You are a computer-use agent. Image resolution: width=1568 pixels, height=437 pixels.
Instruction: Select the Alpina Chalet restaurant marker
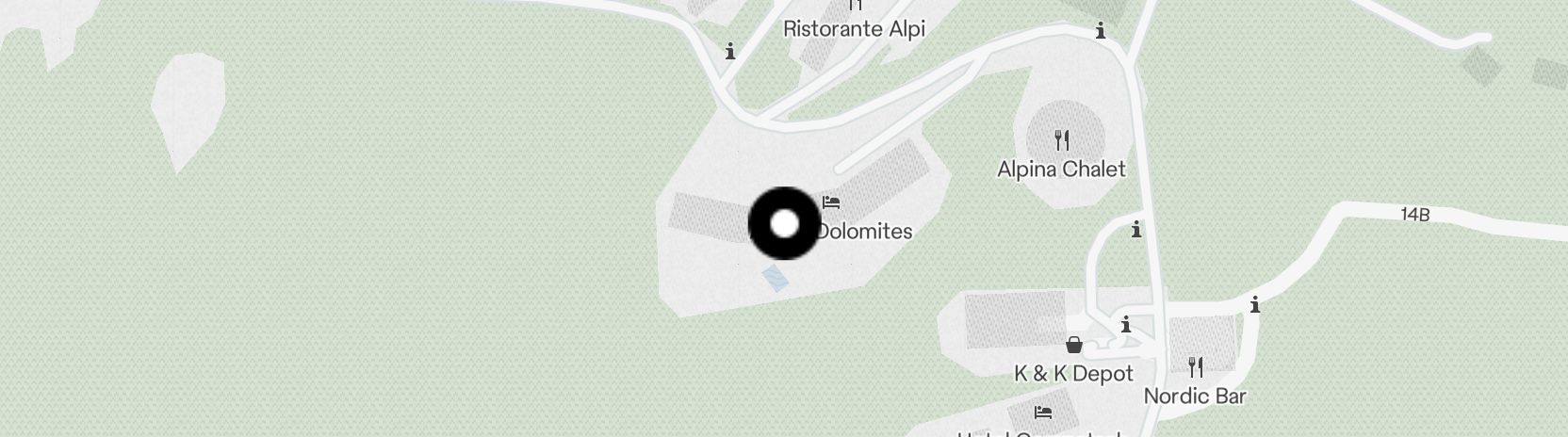(1062, 141)
